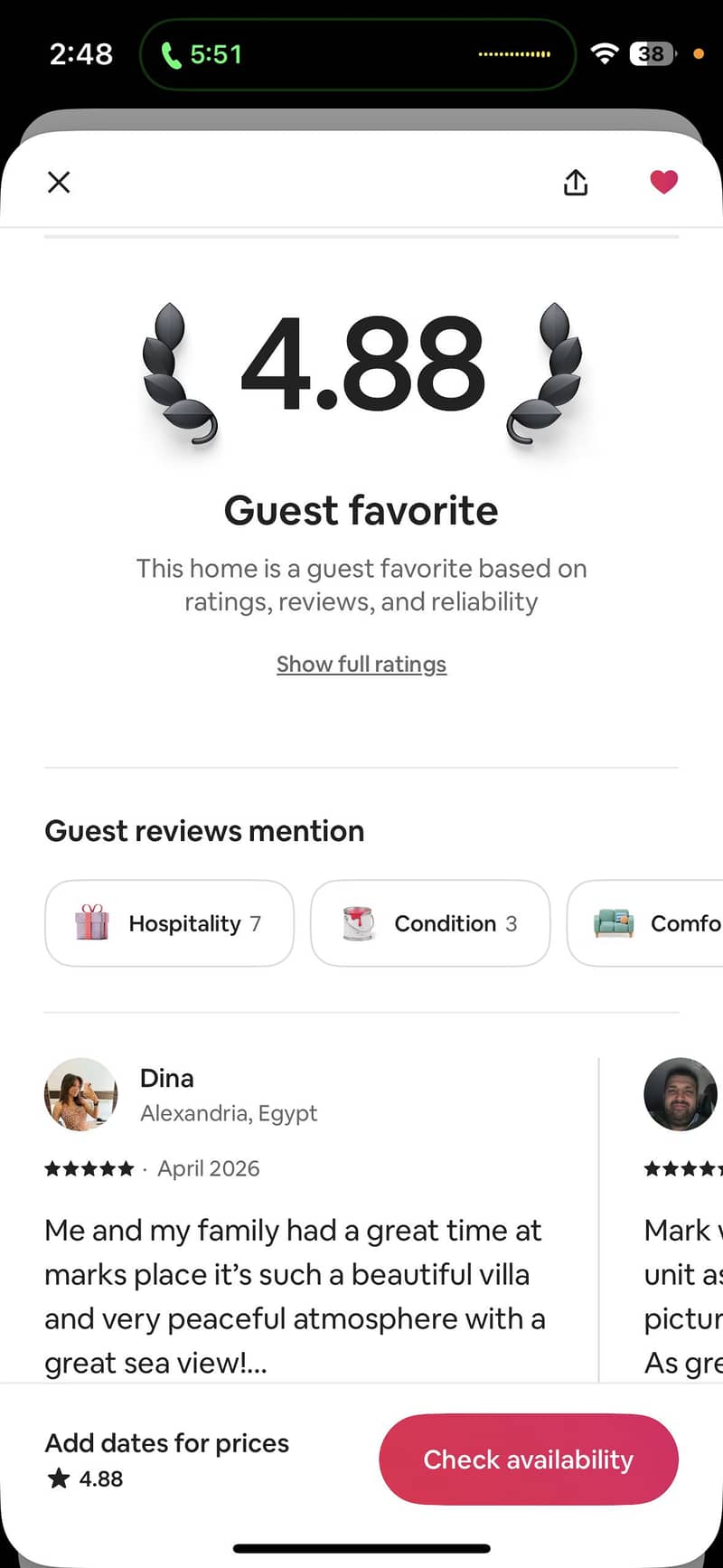Viewport: 723px width, 1568px height.
Task: Select the Comfort review chip
Action: 645,923
